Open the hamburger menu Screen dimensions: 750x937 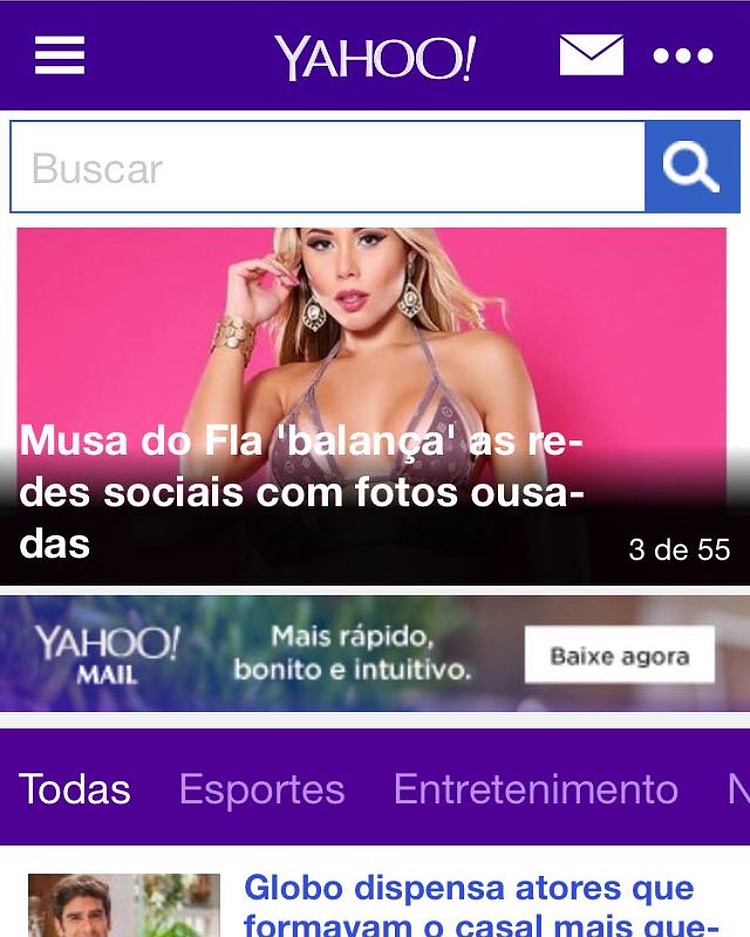coord(60,55)
